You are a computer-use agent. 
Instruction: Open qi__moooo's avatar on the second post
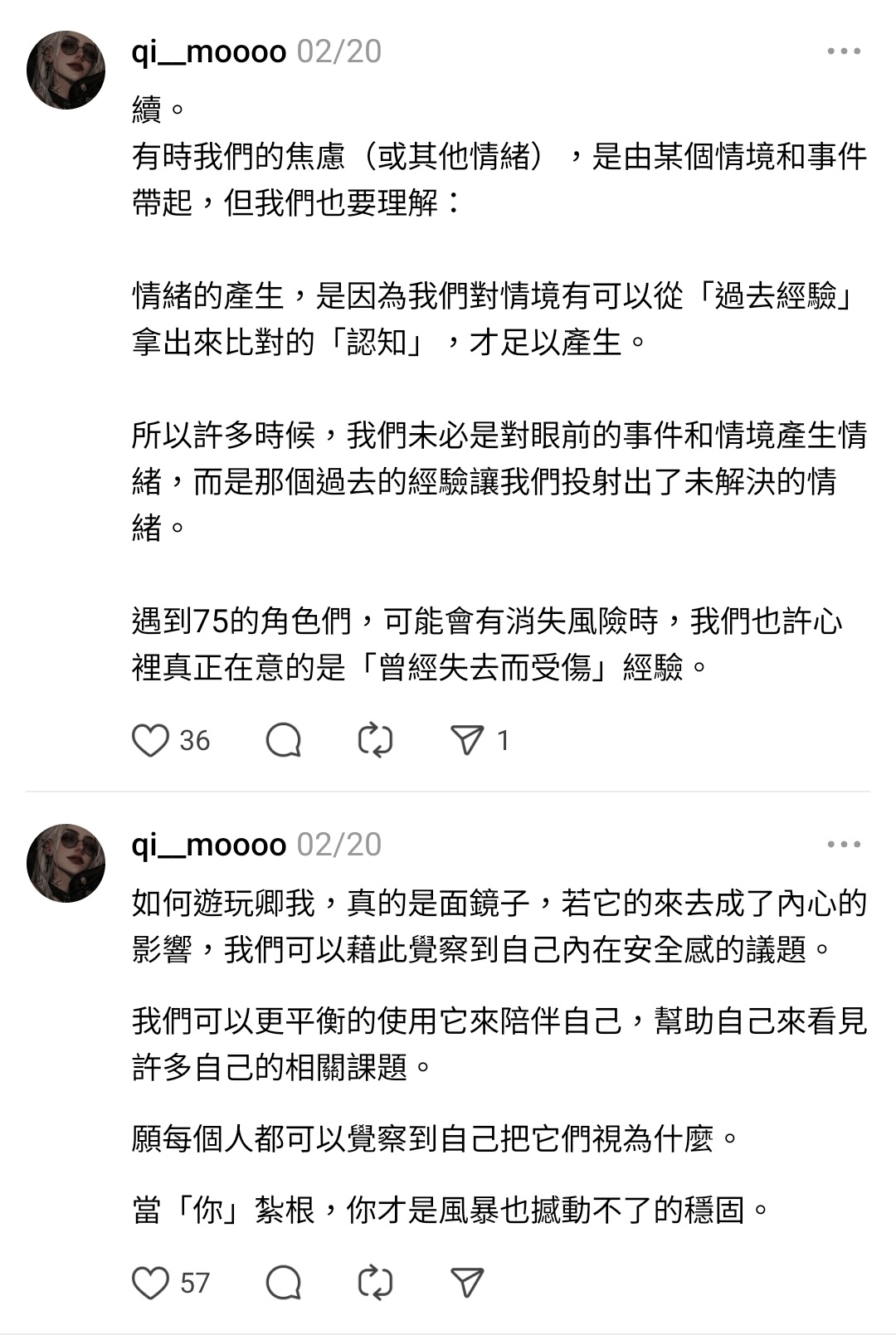(x=66, y=863)
